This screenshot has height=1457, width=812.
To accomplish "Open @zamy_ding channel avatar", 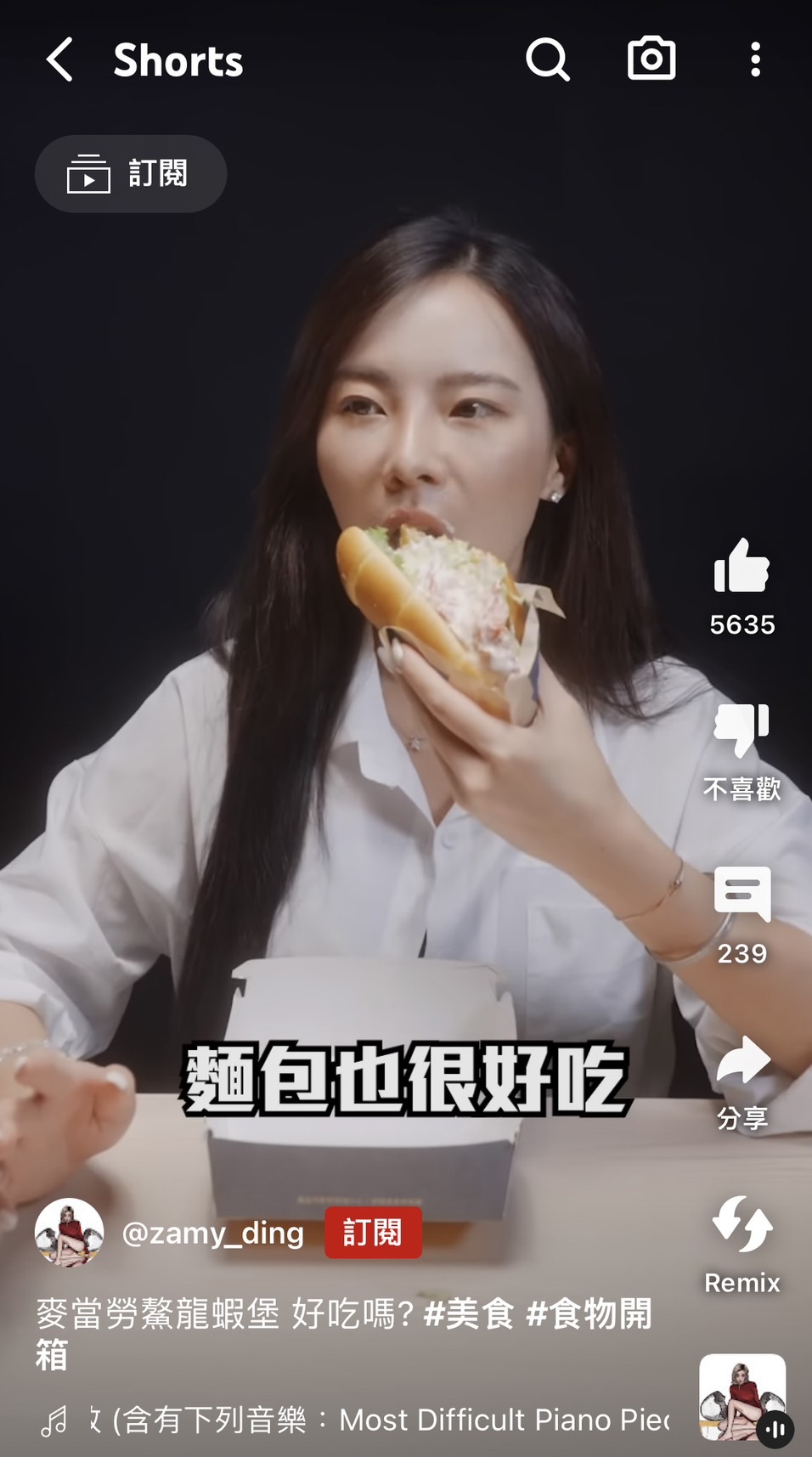I will pyautogui.click(x=70, y=1233).
